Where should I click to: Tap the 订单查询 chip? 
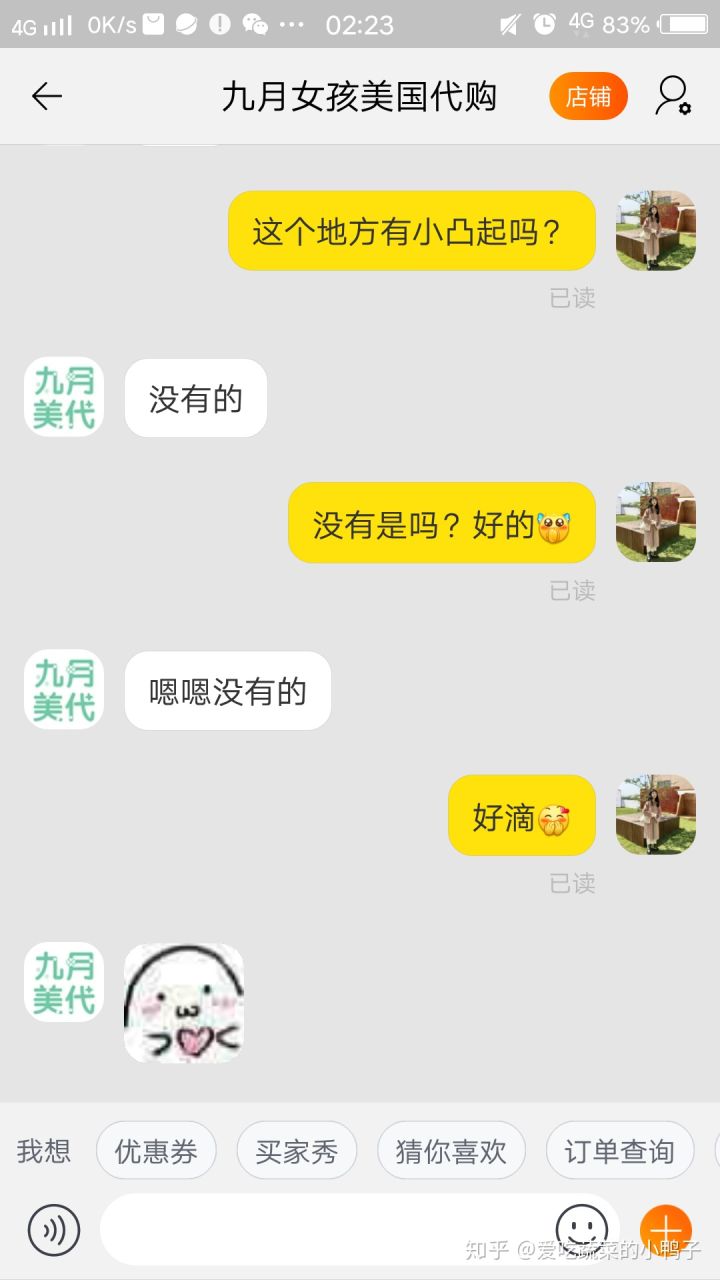tap(619, 1151)
